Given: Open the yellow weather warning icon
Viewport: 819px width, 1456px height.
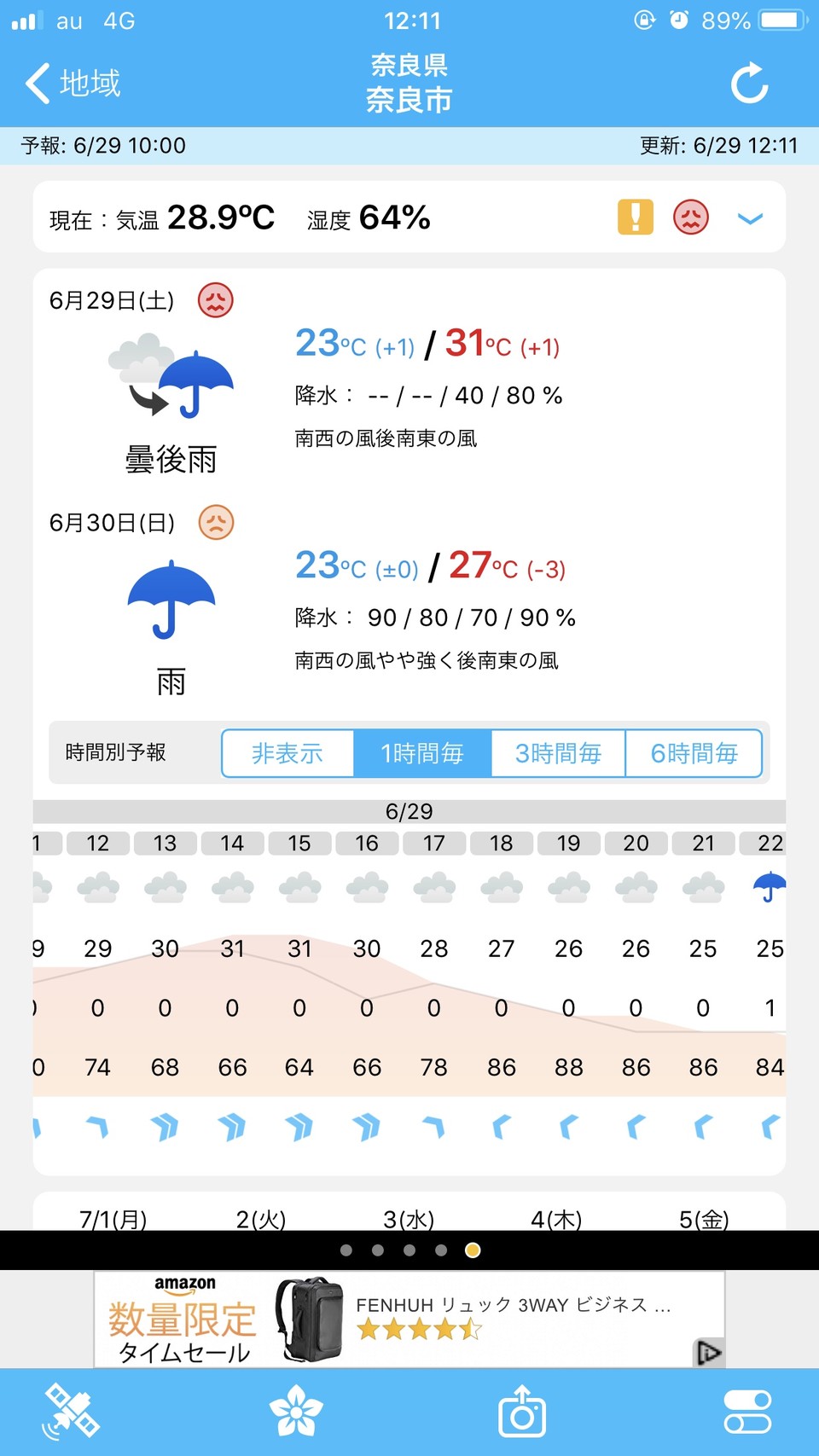Looking at the screenshot, I should click(636, 217).
